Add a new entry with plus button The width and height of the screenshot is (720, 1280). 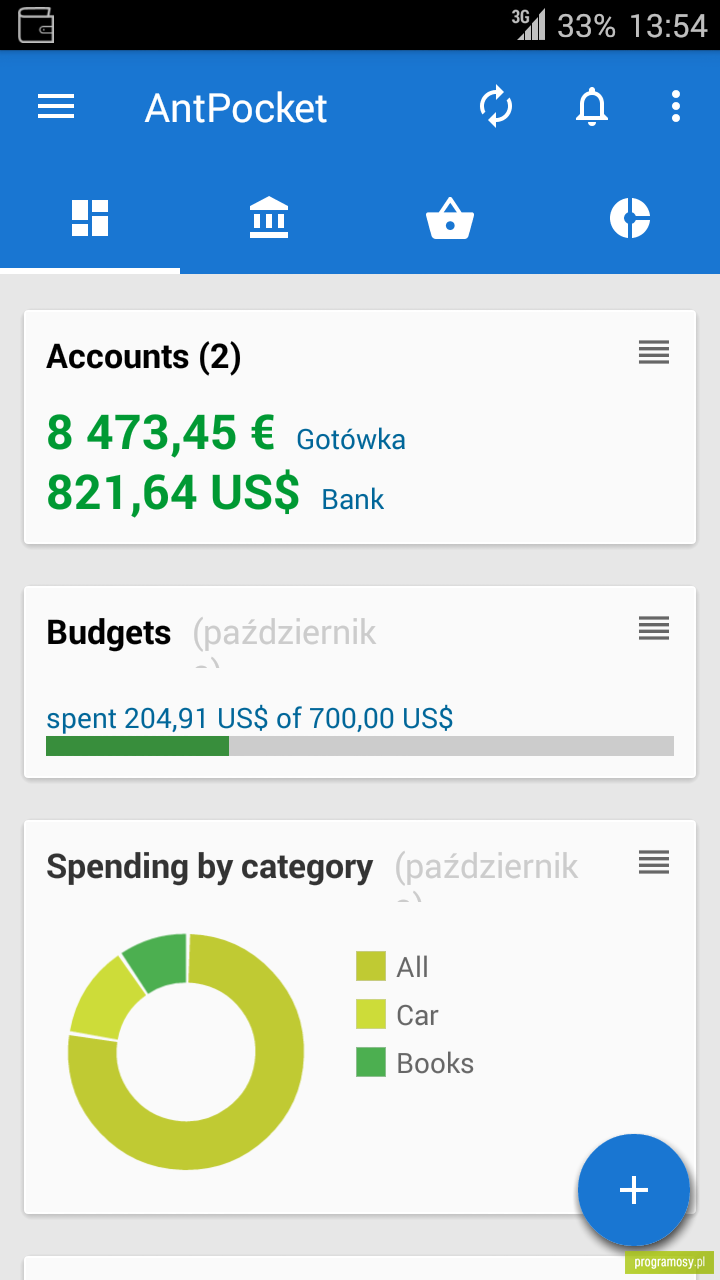[634, 1190]
